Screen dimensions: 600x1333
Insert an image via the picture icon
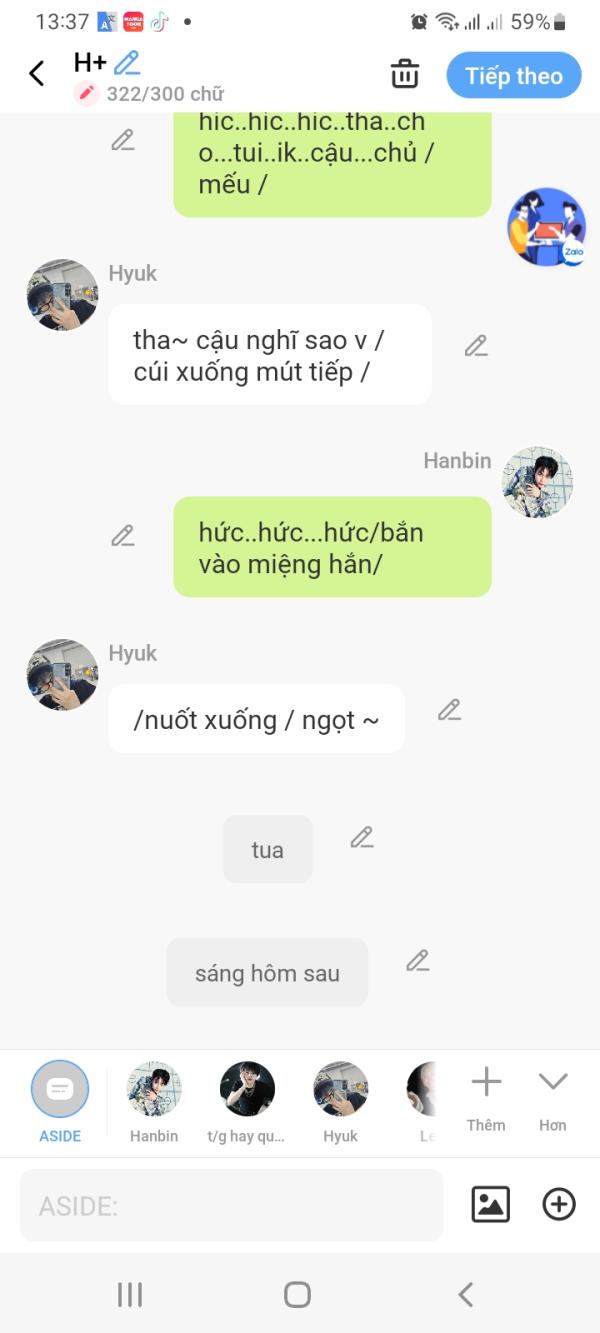pos(490,1204)
